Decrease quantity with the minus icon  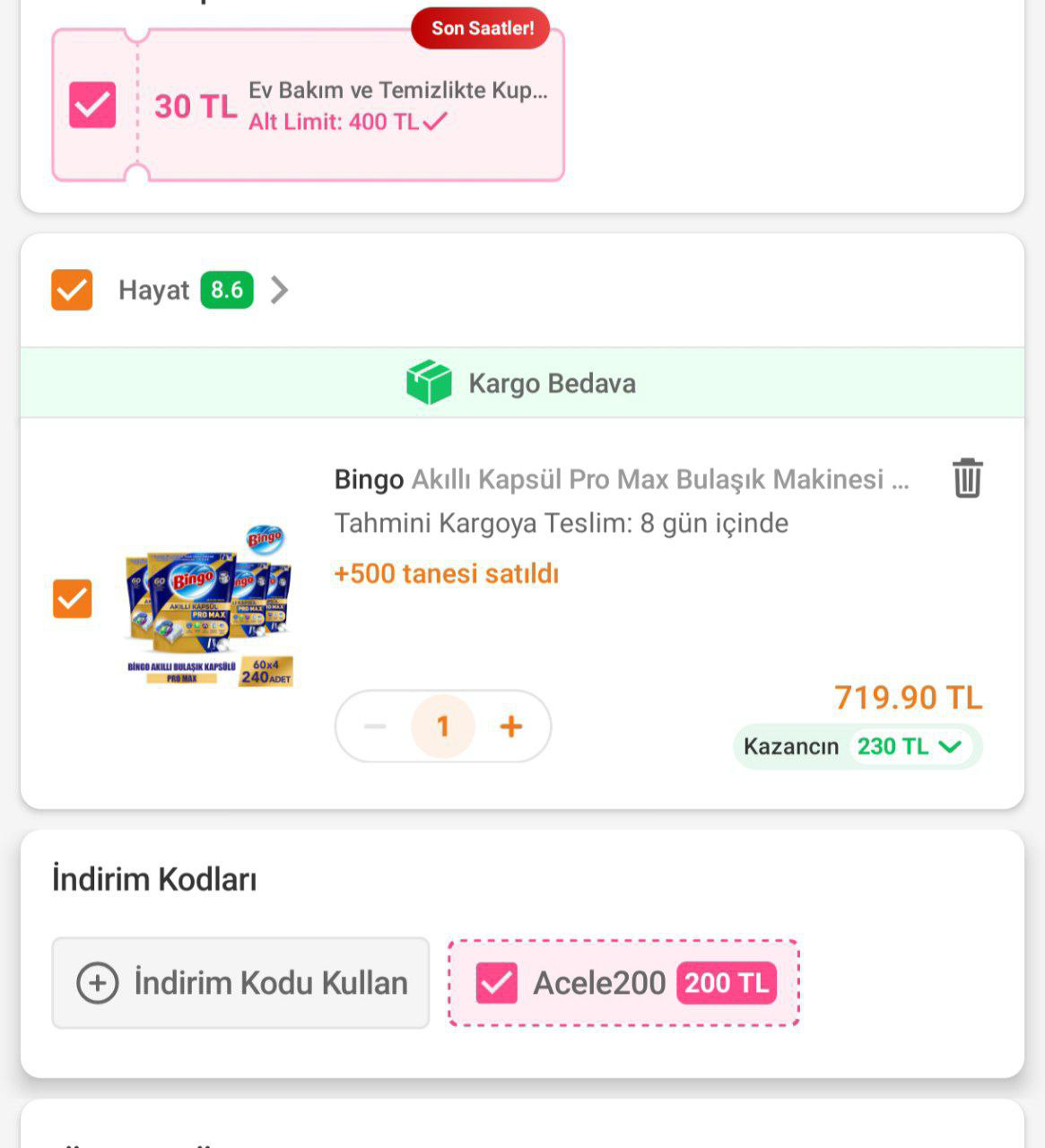click(x=375, y=726)
